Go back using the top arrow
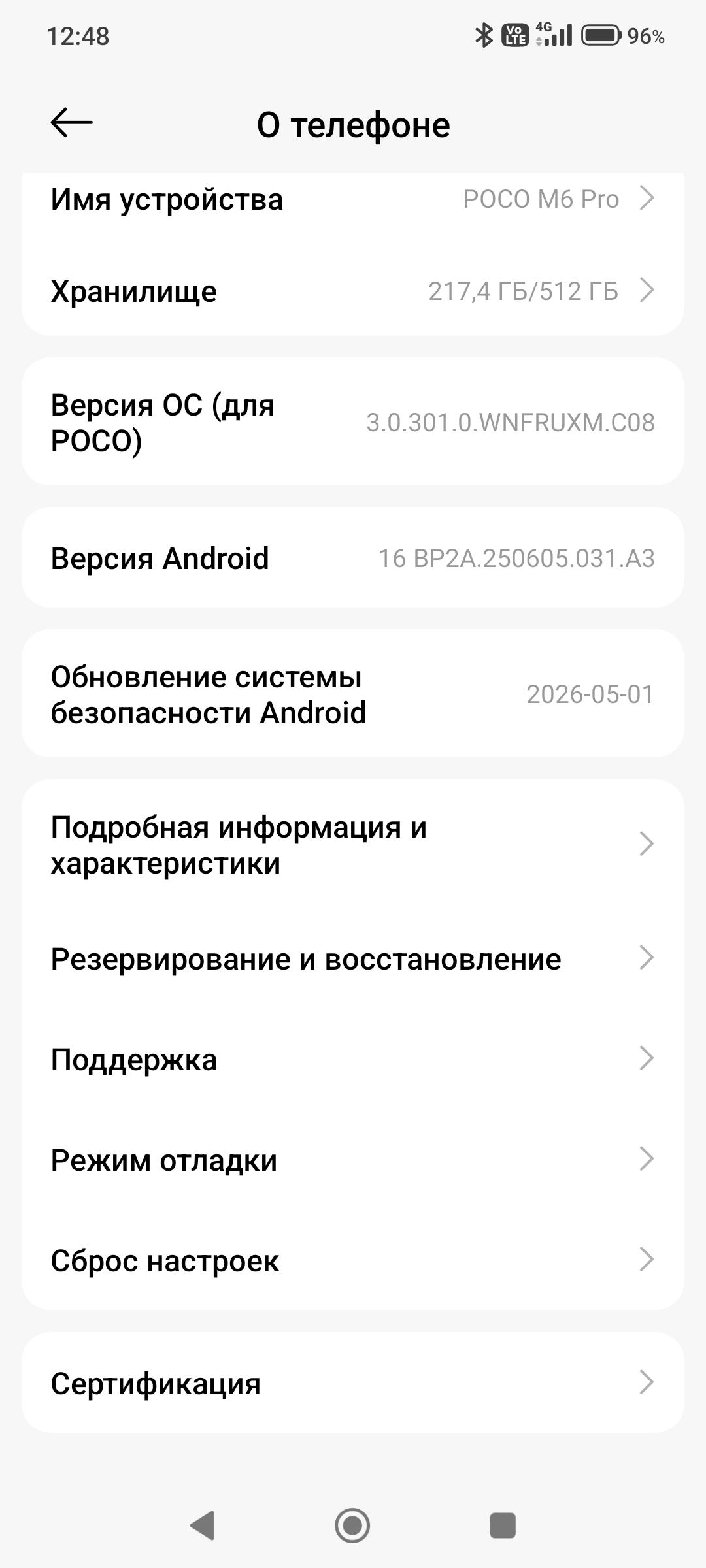The height and width of the screenshot is (1568, 706). coord(71,123)
